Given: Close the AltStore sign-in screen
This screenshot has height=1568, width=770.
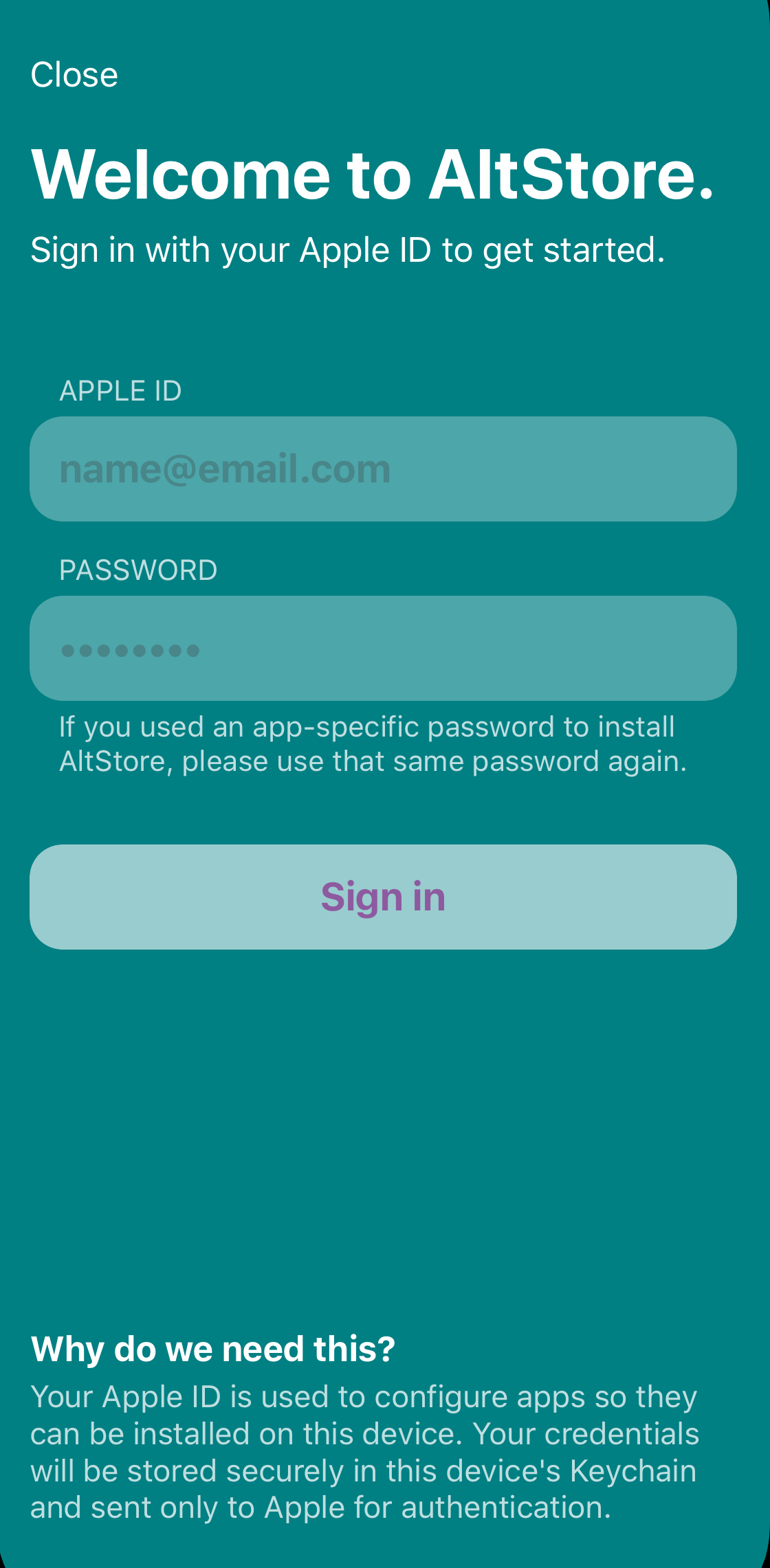Looking at the screenshot, I should coord(74,75).
